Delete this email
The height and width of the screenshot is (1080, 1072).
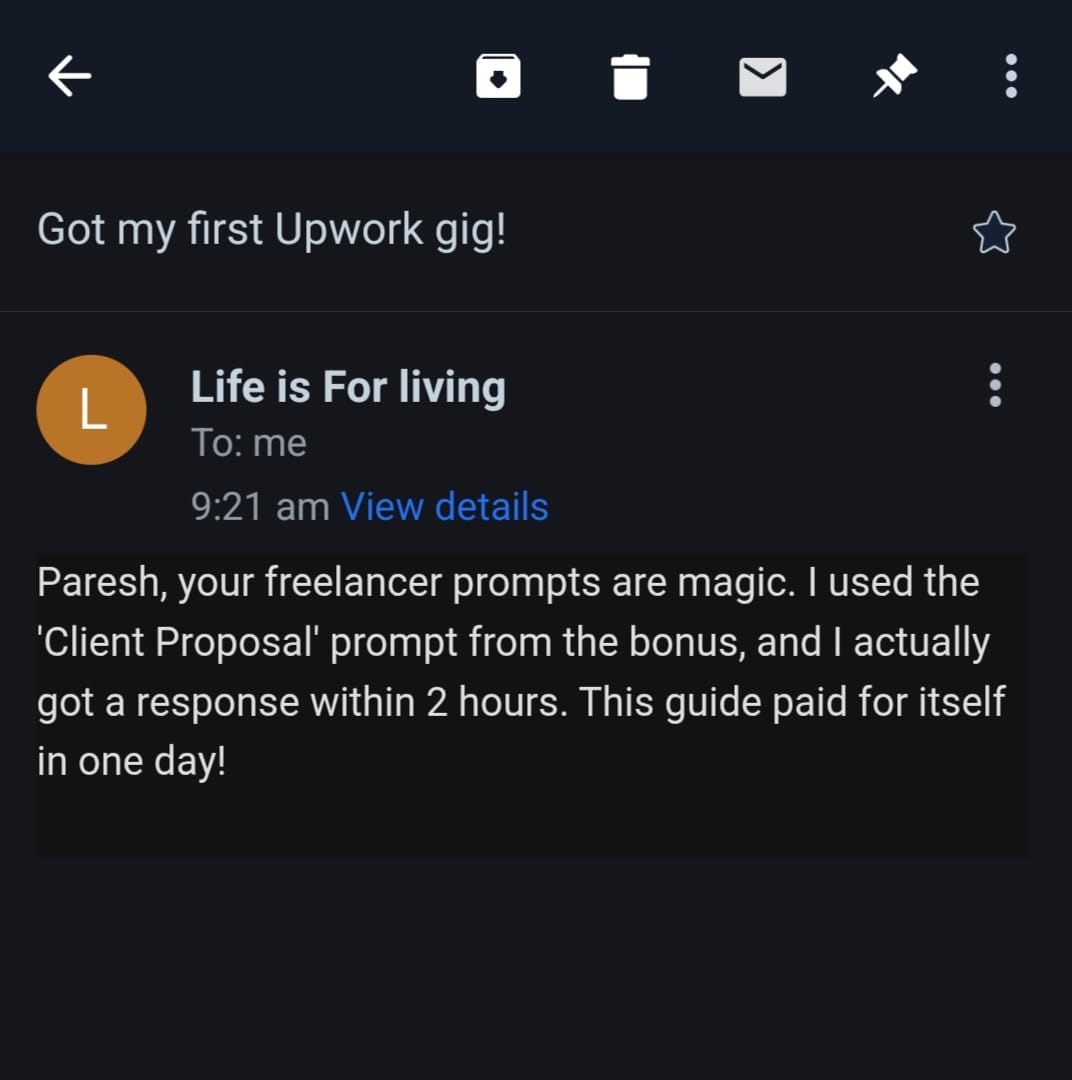pos(630,76)
